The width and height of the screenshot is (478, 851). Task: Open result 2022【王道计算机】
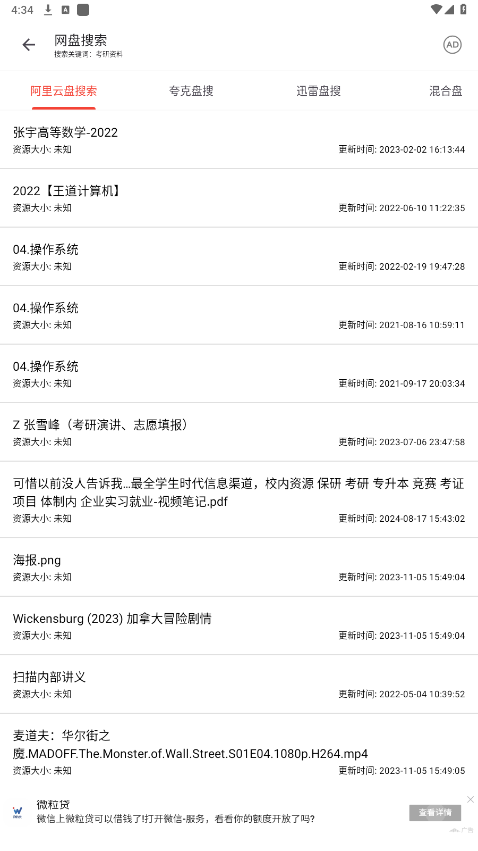(239, 198)
